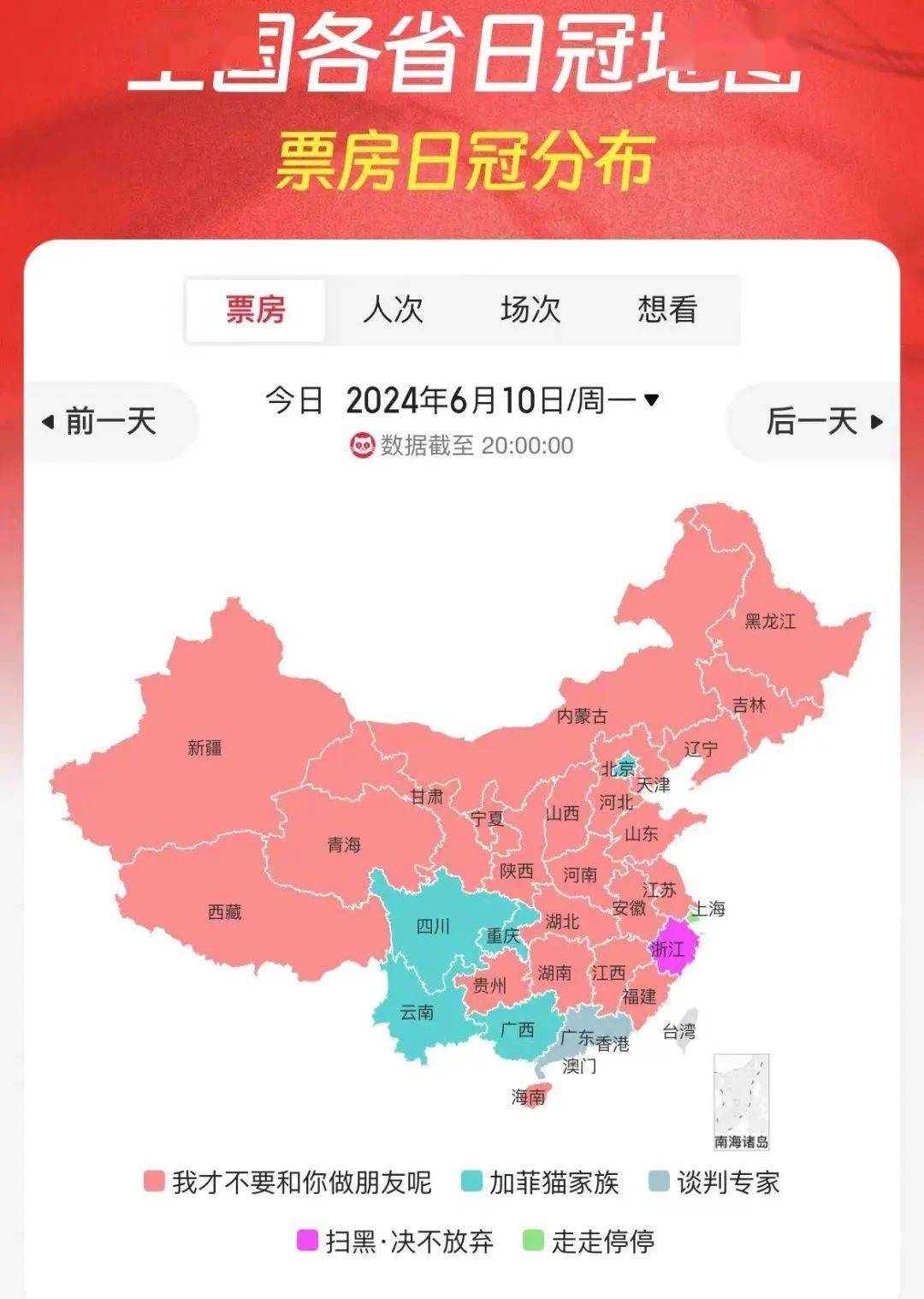This screenshot has width=924, height=1299.
Task: Go to 后一天 (next day)
Action: click(823, 422)
